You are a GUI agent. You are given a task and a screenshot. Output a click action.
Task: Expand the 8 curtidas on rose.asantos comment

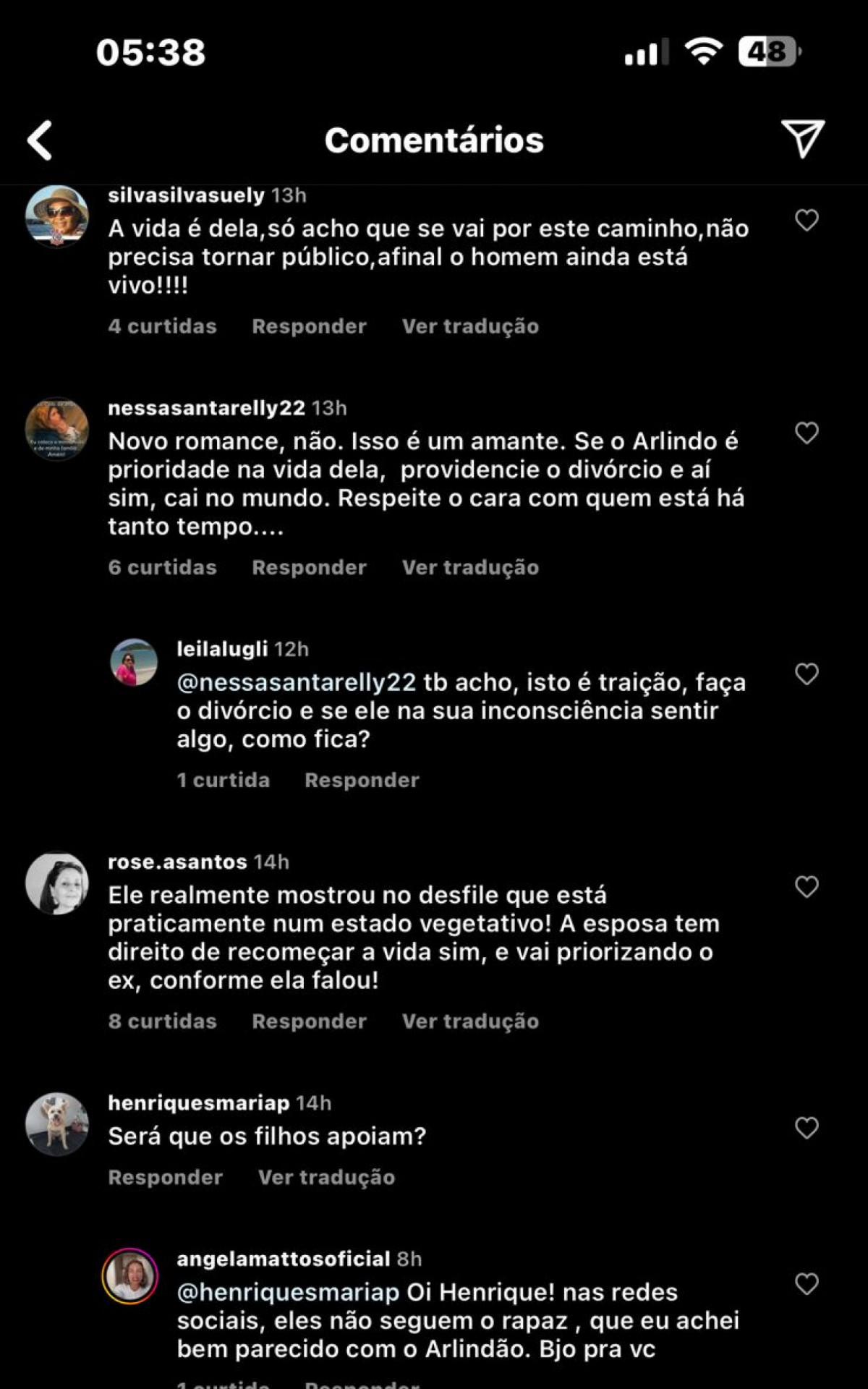point(161,1021)
